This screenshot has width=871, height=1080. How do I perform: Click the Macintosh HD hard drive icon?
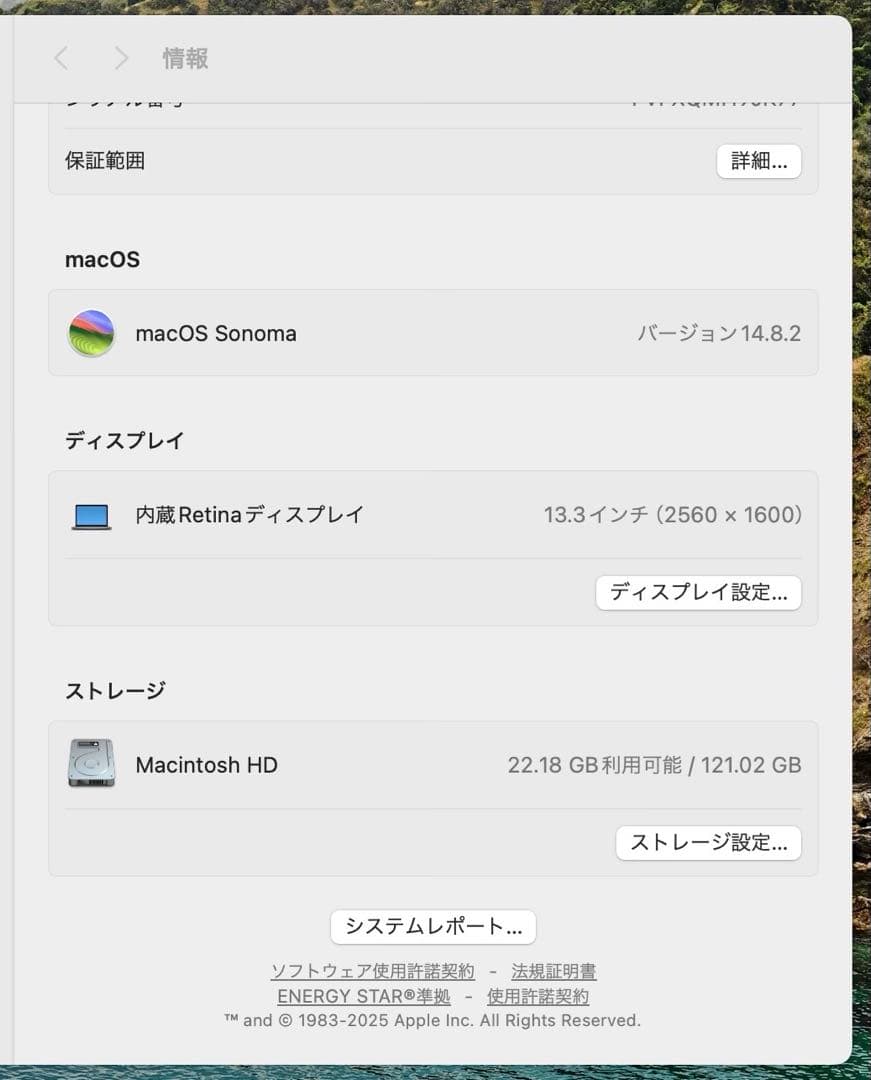[91, 764]
